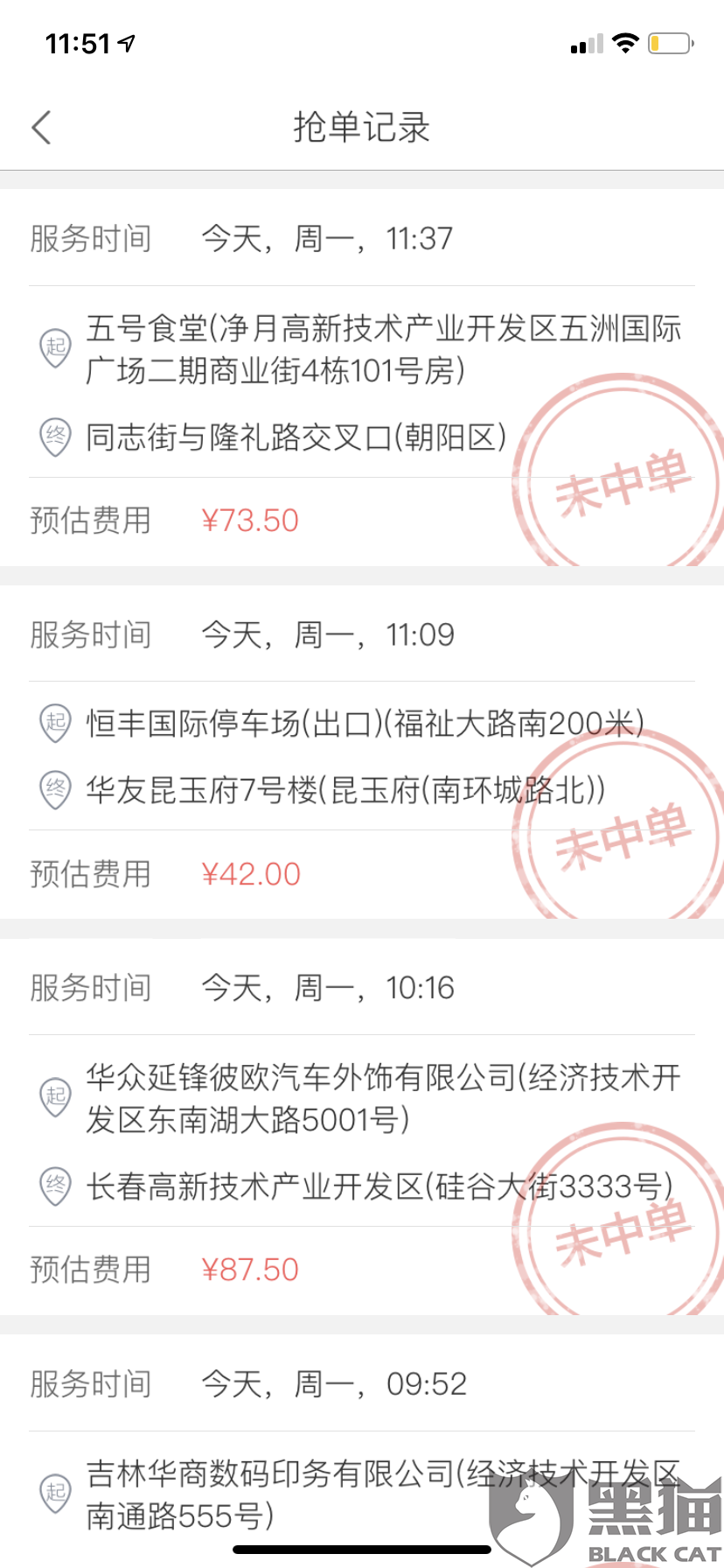Open the 11:37 order from 五号食堂

pyautogui.click(x=362, y=377)
